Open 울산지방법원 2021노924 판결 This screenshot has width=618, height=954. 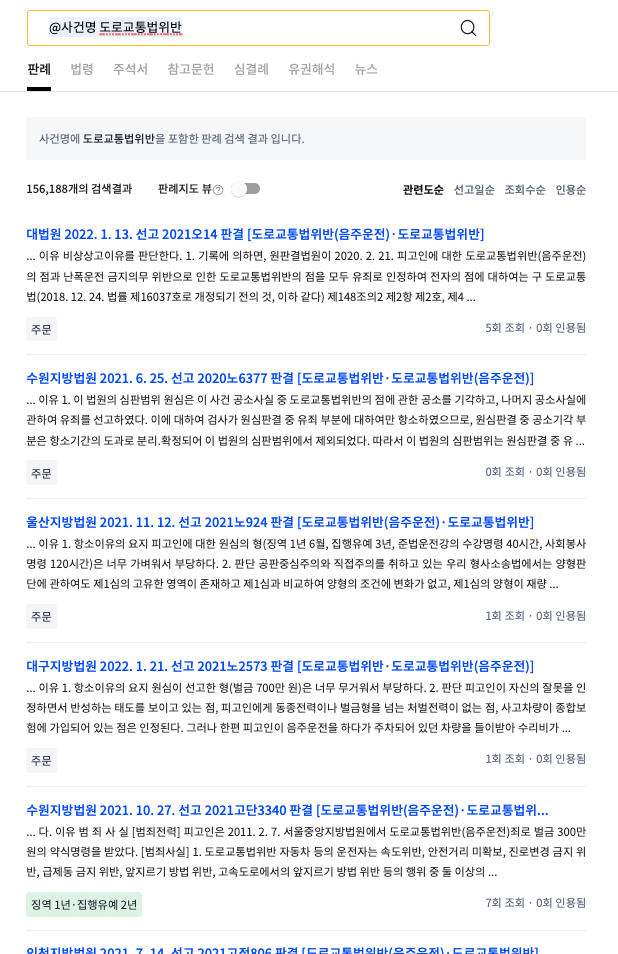click(x=280, y=522)
